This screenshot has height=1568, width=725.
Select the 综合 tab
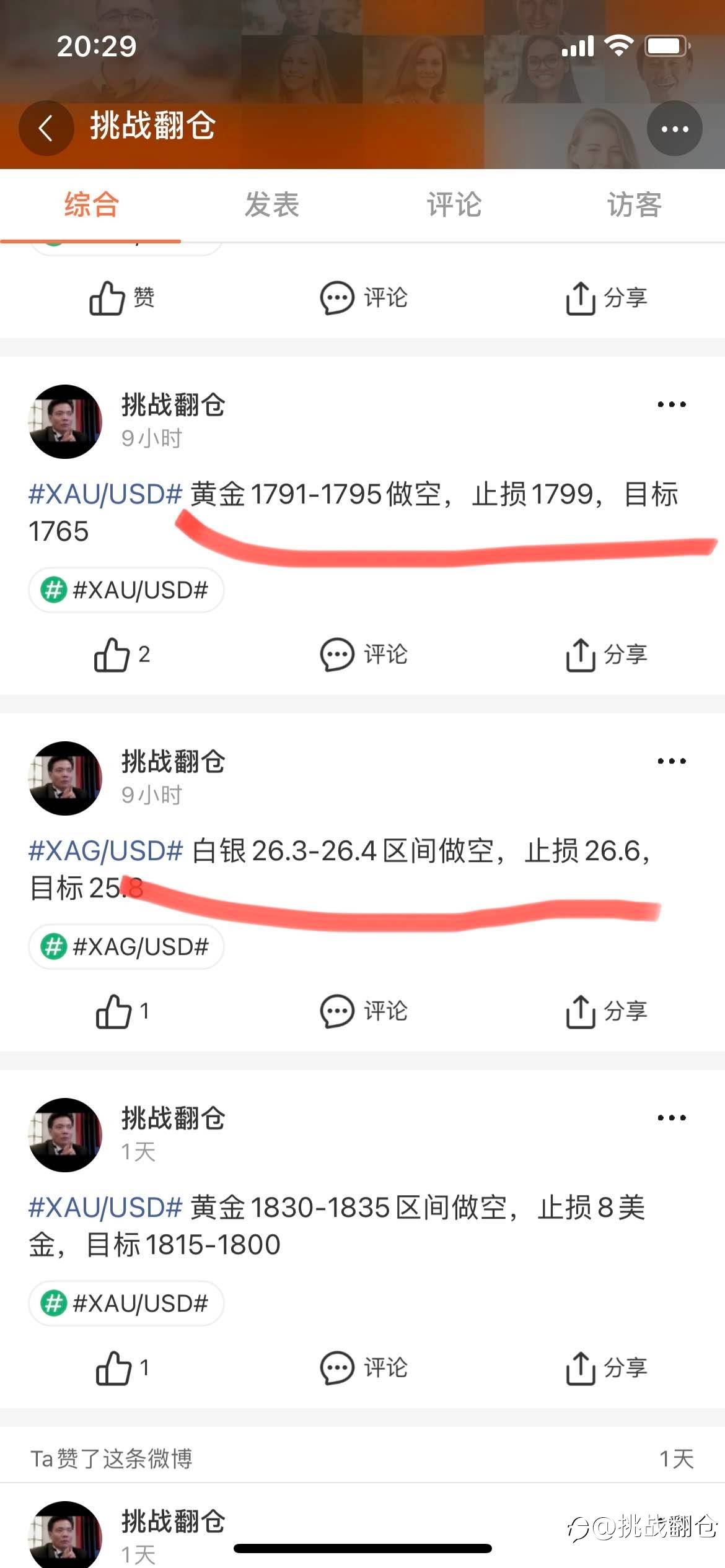(91, 204)
